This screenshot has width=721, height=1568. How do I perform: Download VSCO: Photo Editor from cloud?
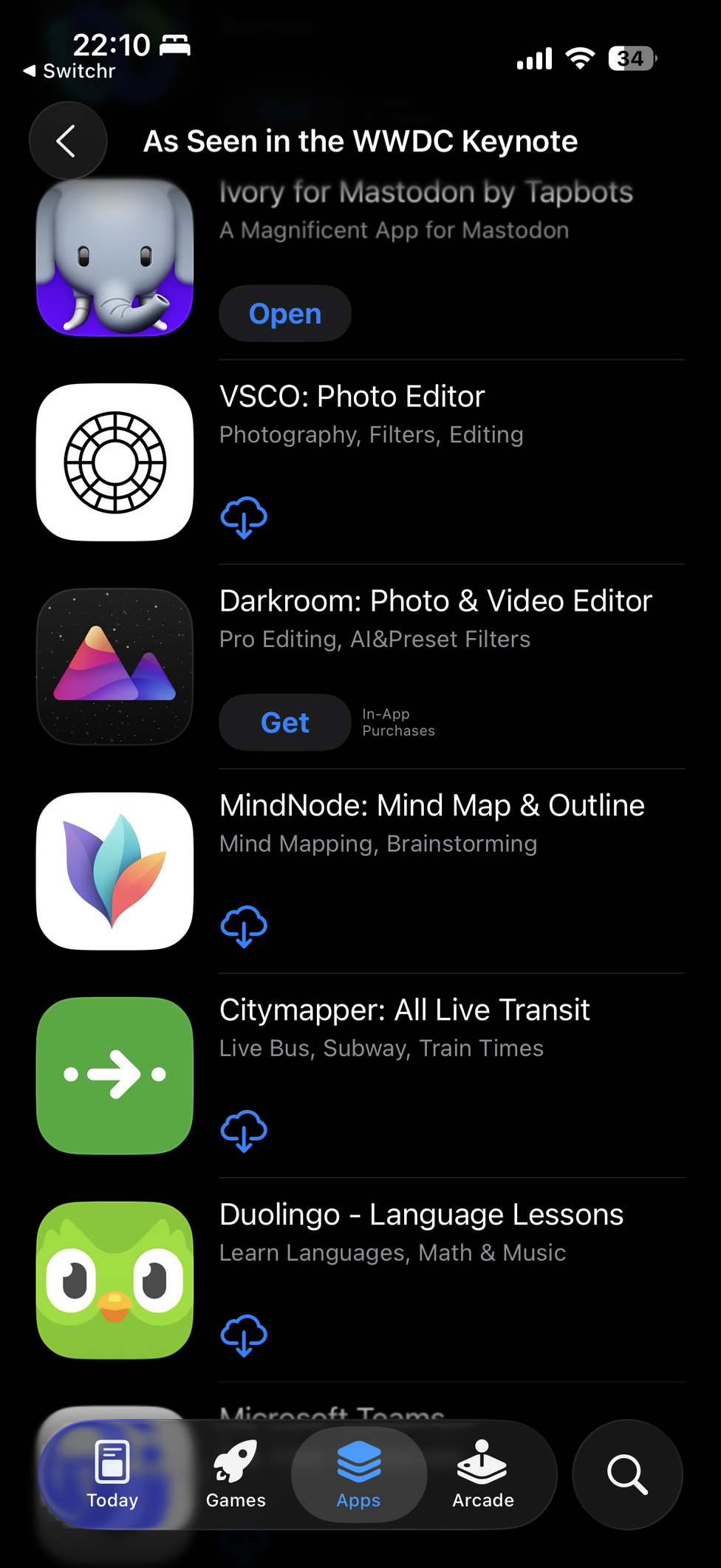[244, 518]
